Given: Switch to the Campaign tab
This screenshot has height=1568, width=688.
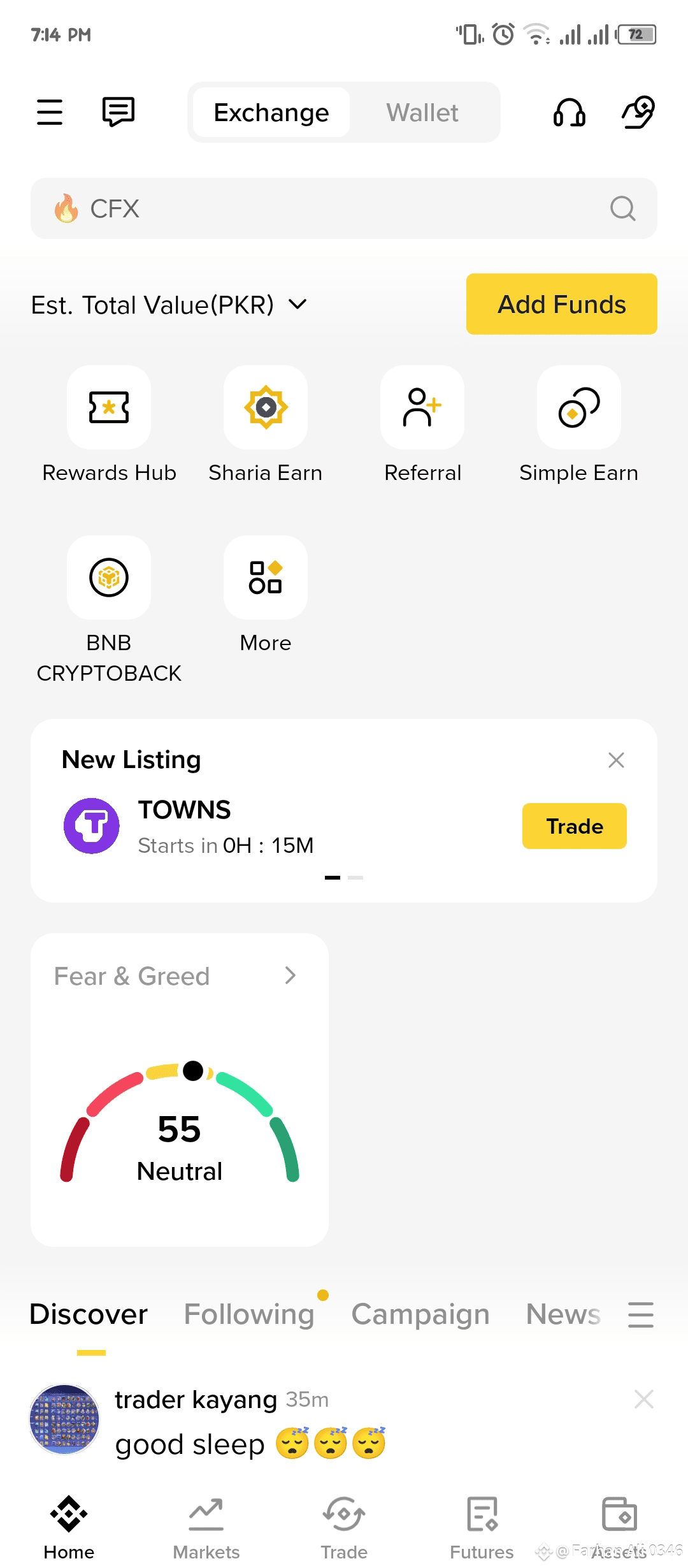Looking at the screenshot, I should coord(420,1314).
